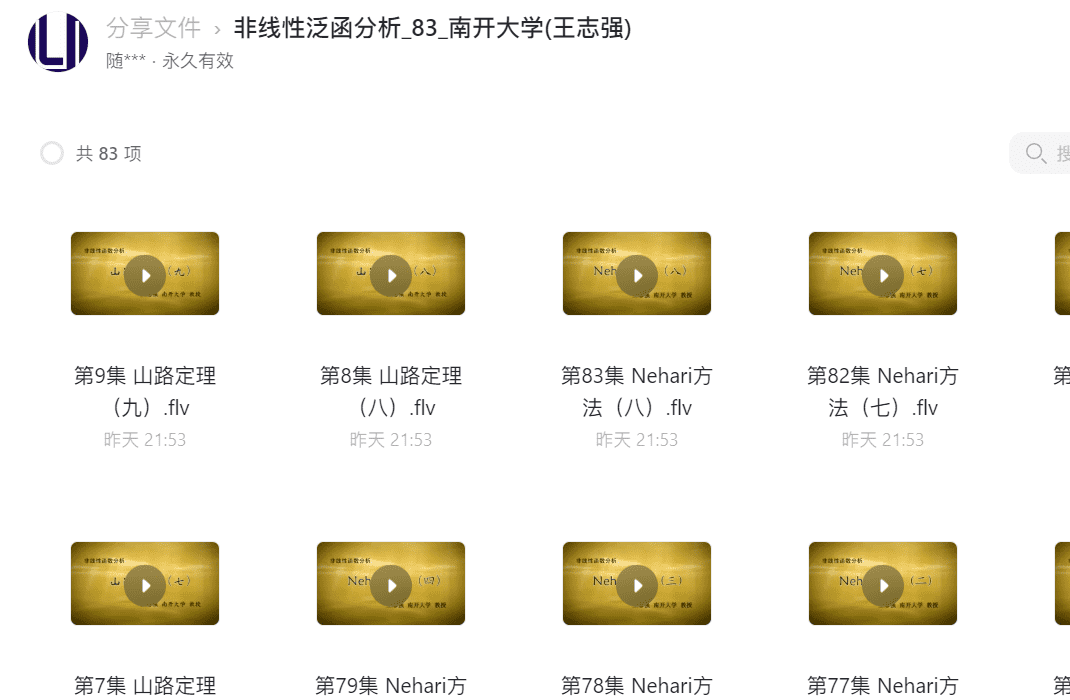Open 第82集 Nehari方法（七）.flv
The image size is (1070, 700).
(x=883, y=275)
